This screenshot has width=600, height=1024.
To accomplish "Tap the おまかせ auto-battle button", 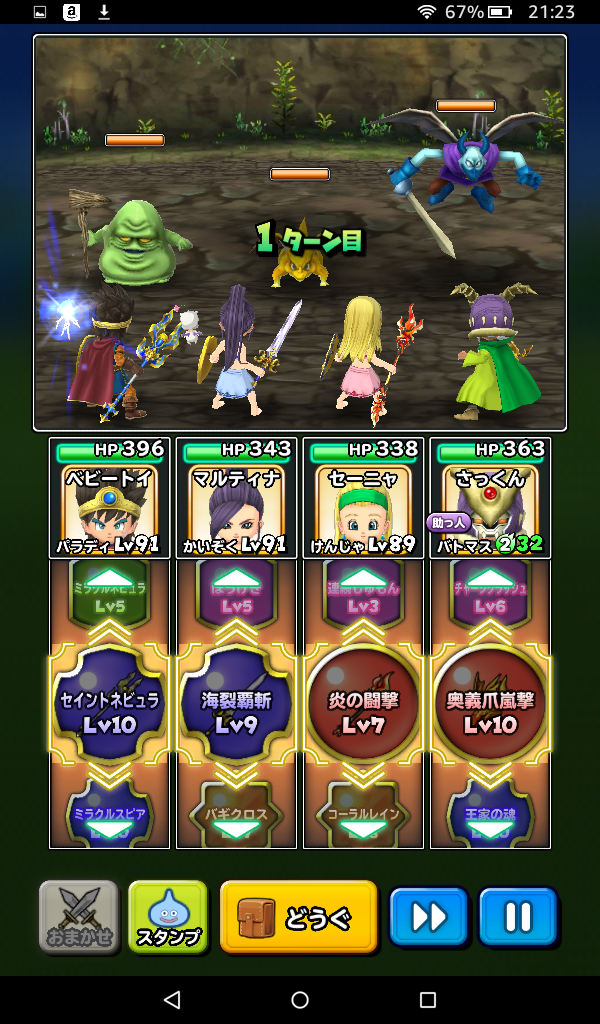I will (78, 916).
